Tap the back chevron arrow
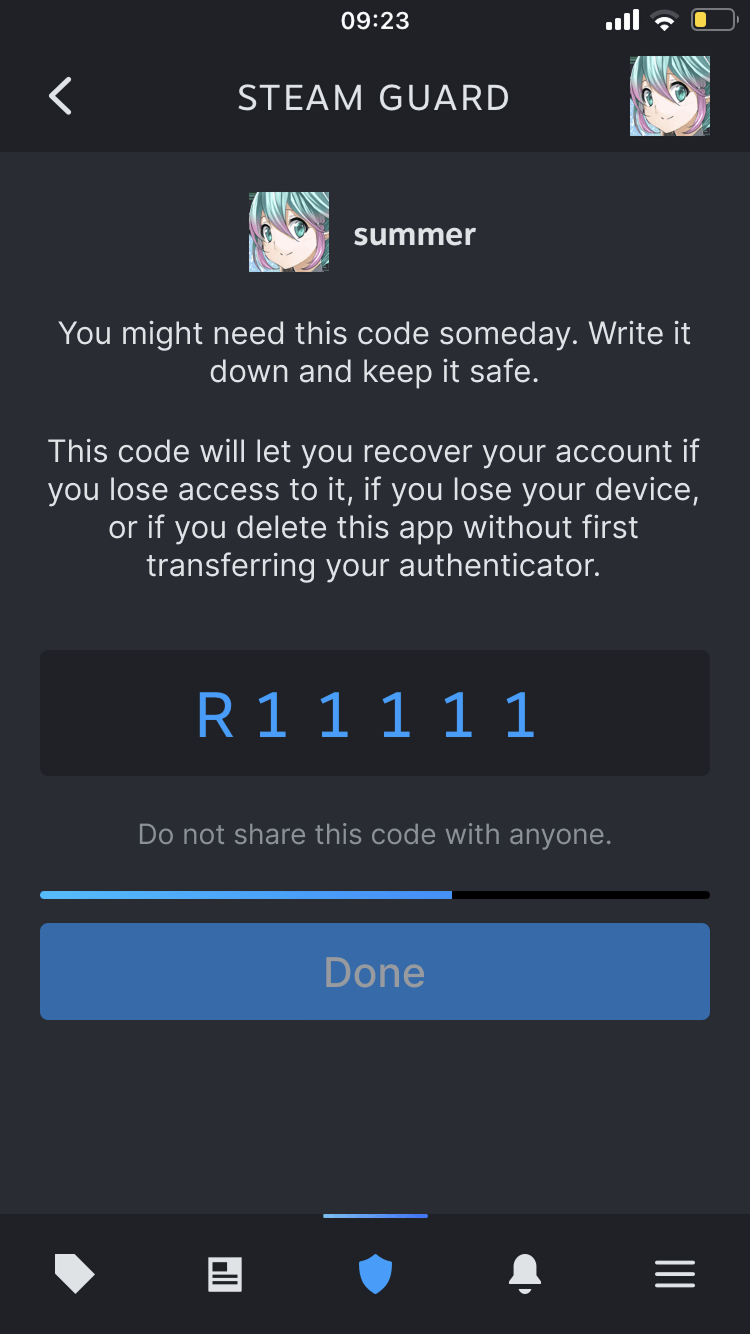750x1334 pixels. click(60, 96)
